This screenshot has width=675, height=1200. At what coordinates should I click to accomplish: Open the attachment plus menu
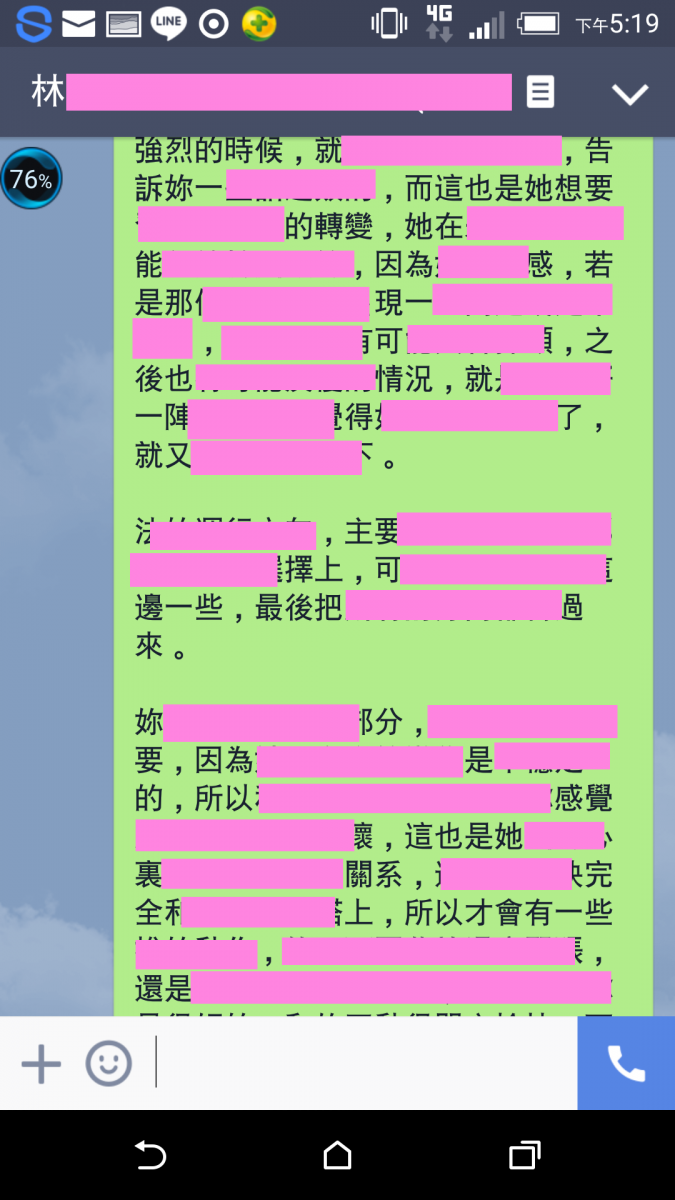(41, 1064)
